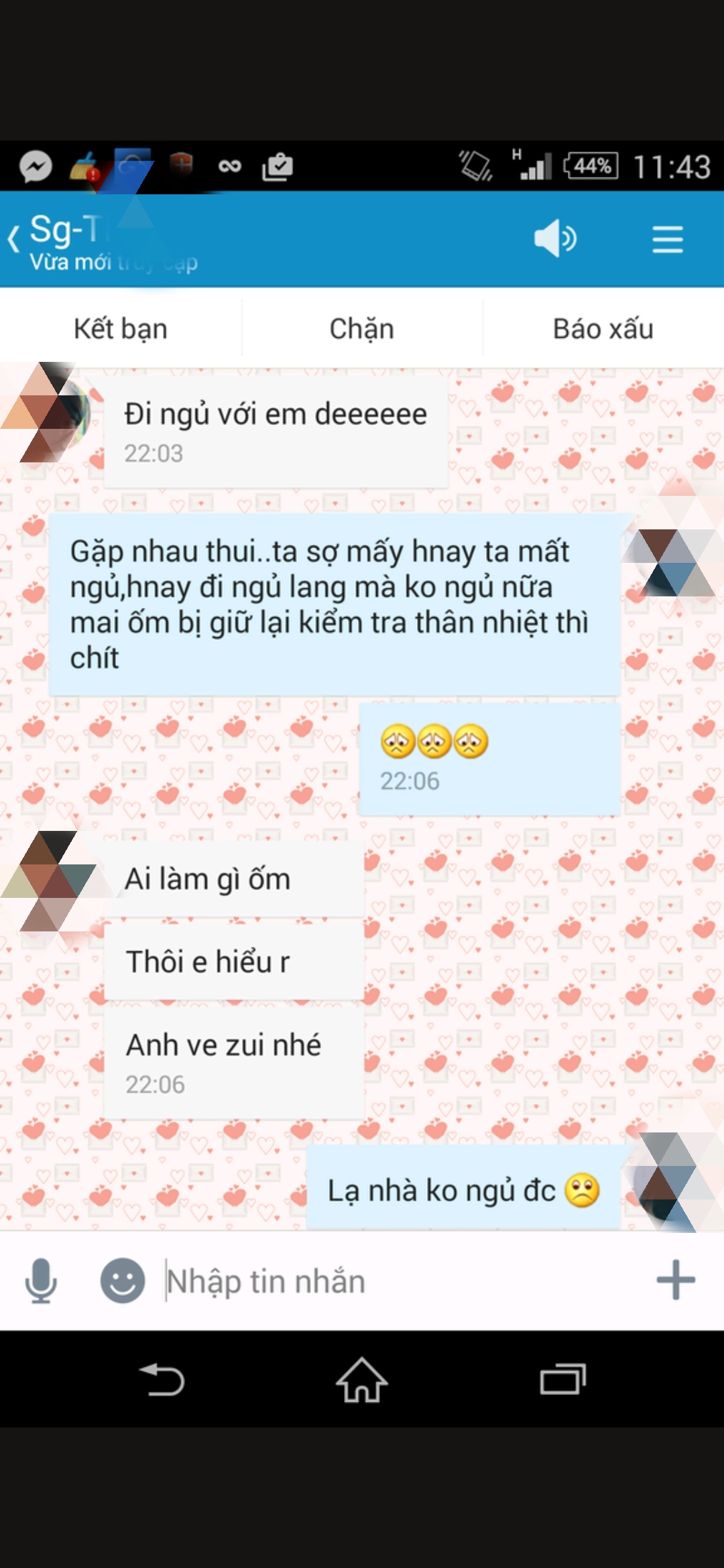724x1568 pixels.
Task: Tap the speaker sound icon
Action: pos(554,239)
